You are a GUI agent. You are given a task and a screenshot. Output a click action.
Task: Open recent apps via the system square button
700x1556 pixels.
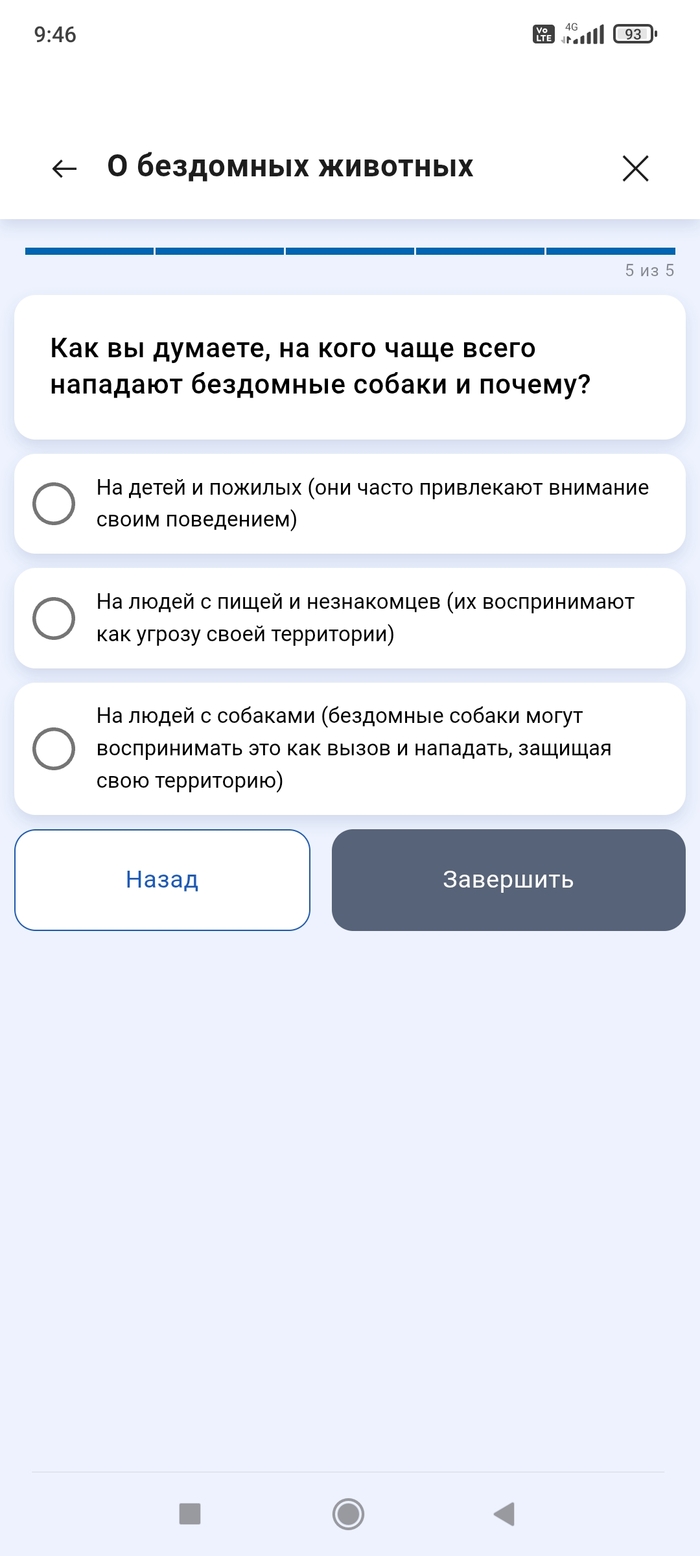click(190, 1514)
